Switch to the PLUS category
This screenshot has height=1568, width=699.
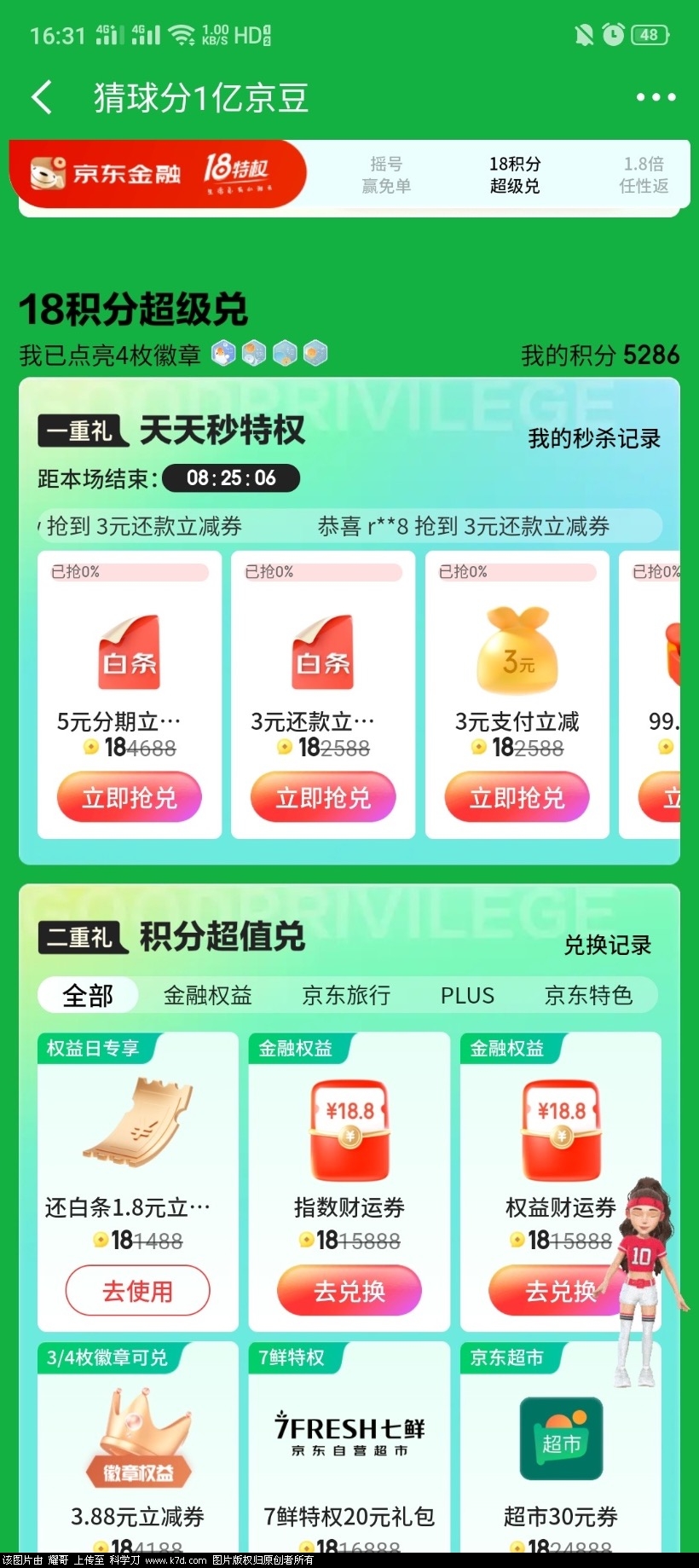467,995
